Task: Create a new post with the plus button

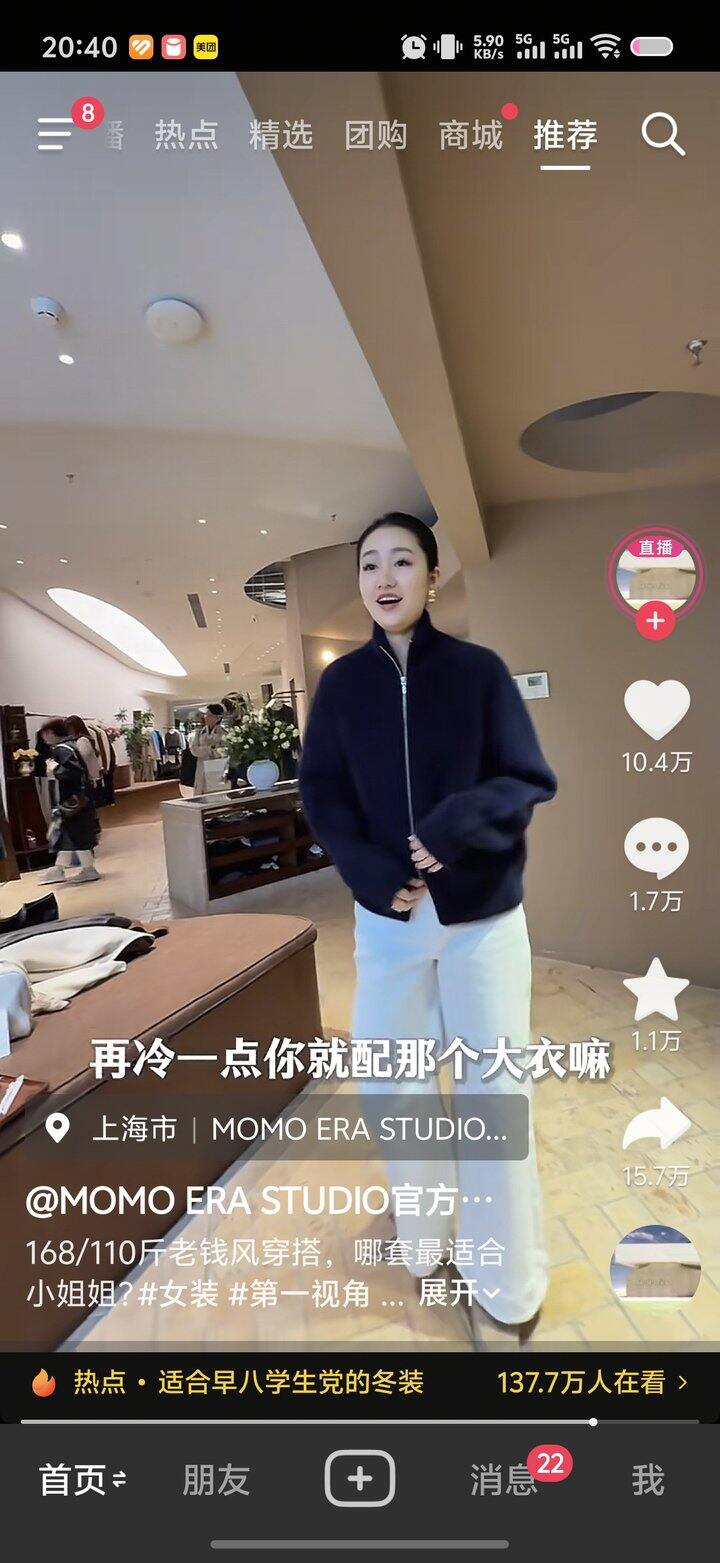Action: pos(360,1479)
